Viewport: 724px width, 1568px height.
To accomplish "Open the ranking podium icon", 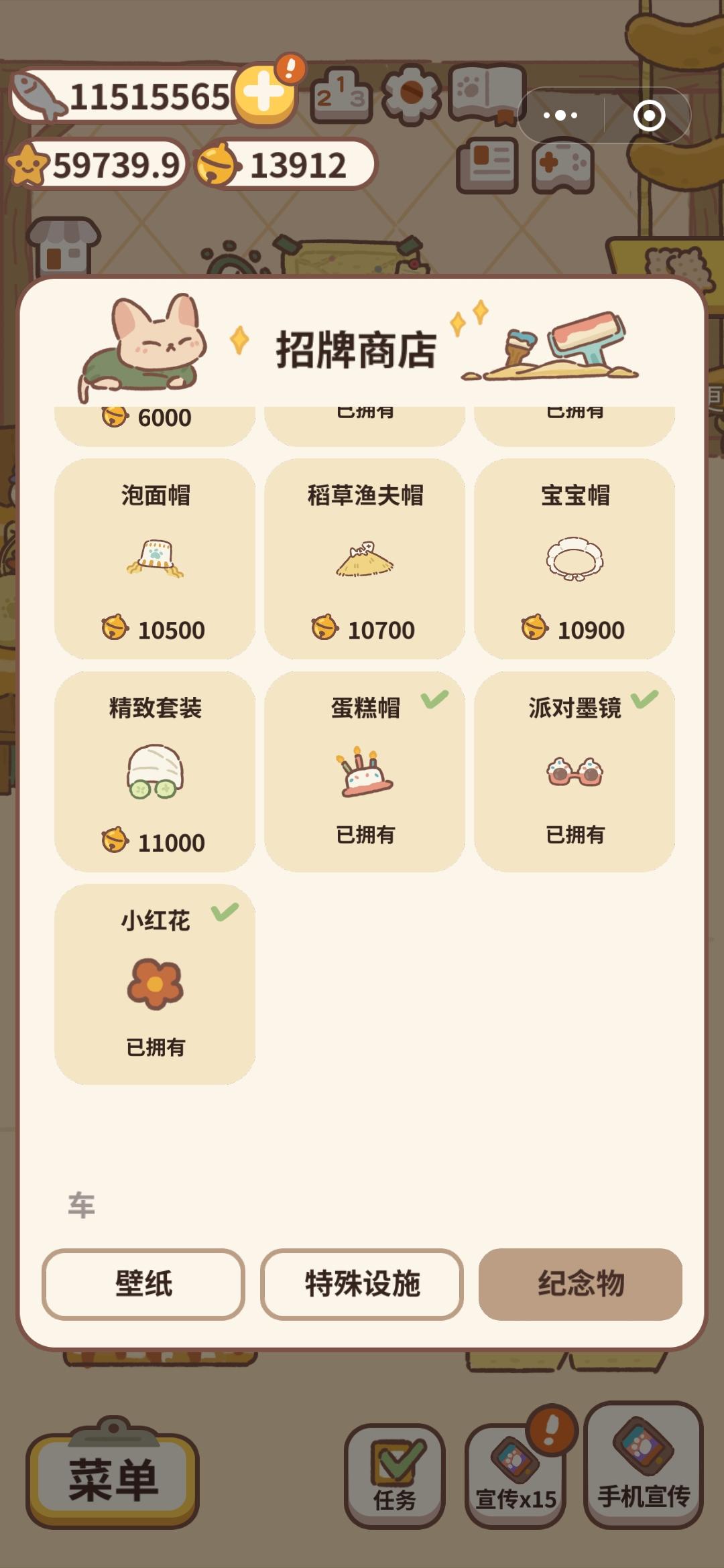I will tap(342, 96).
